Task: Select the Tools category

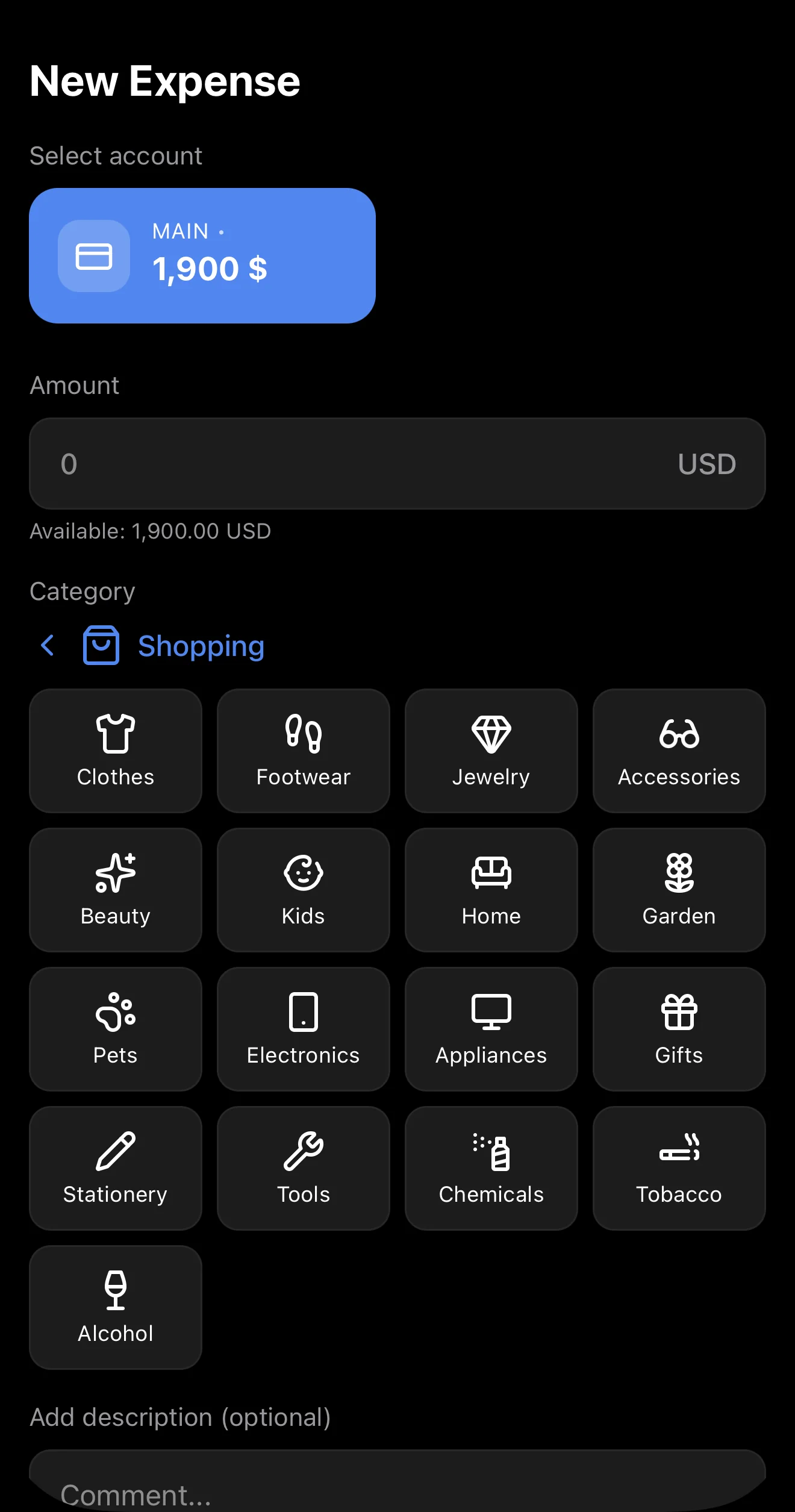Action: point(304,1168)
